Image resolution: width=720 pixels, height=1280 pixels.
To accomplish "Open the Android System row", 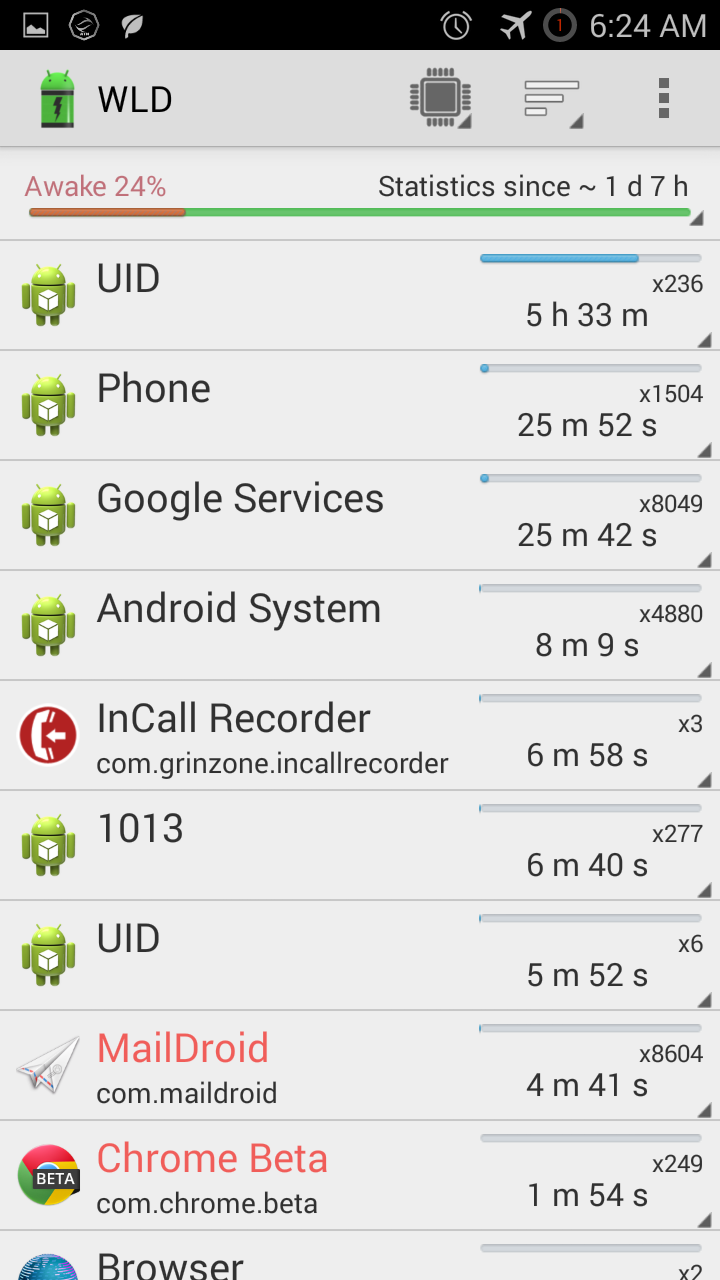I will [x=360, y=626].
